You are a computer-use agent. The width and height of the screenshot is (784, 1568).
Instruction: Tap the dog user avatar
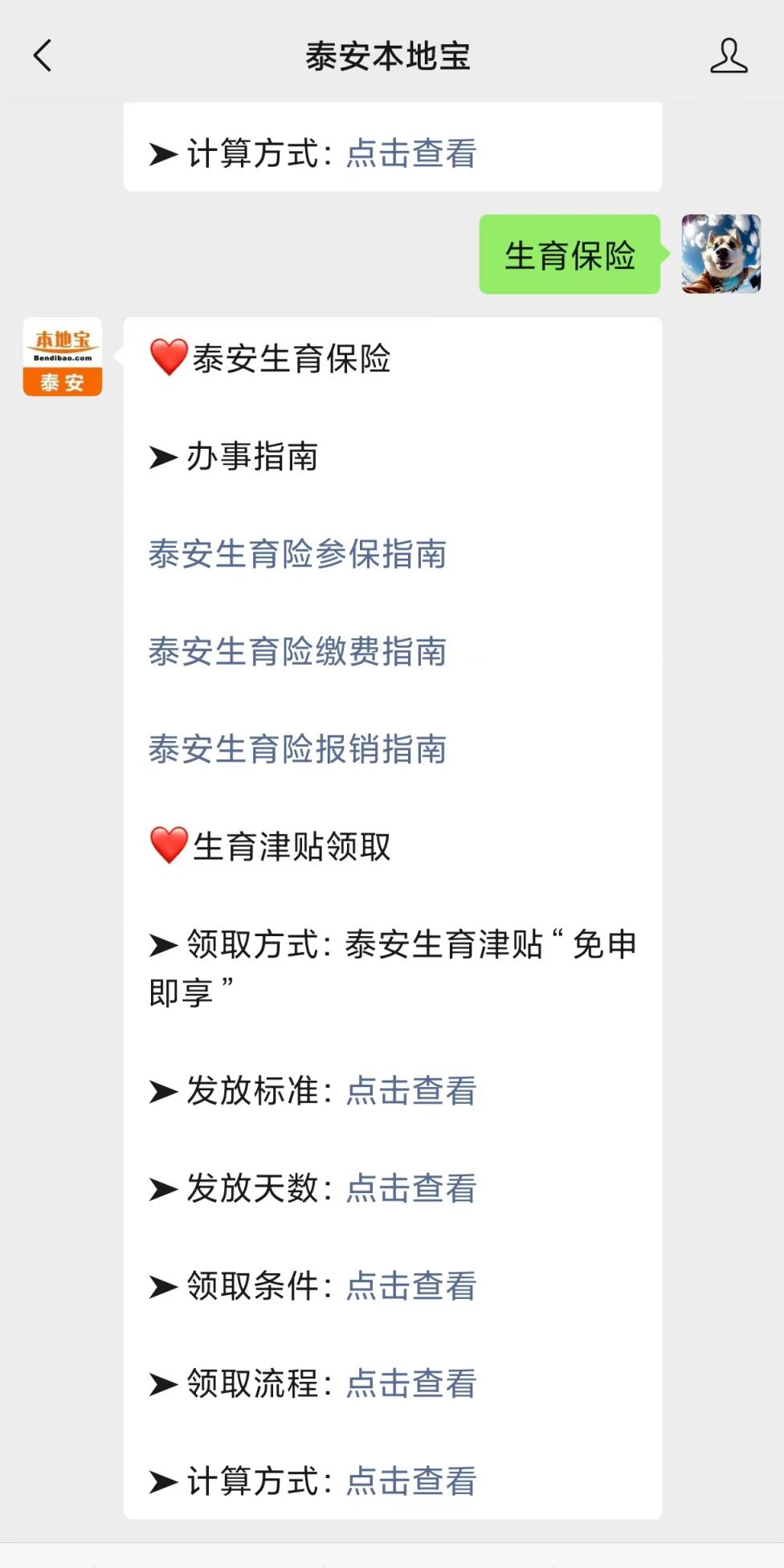[x=721, y=254]
